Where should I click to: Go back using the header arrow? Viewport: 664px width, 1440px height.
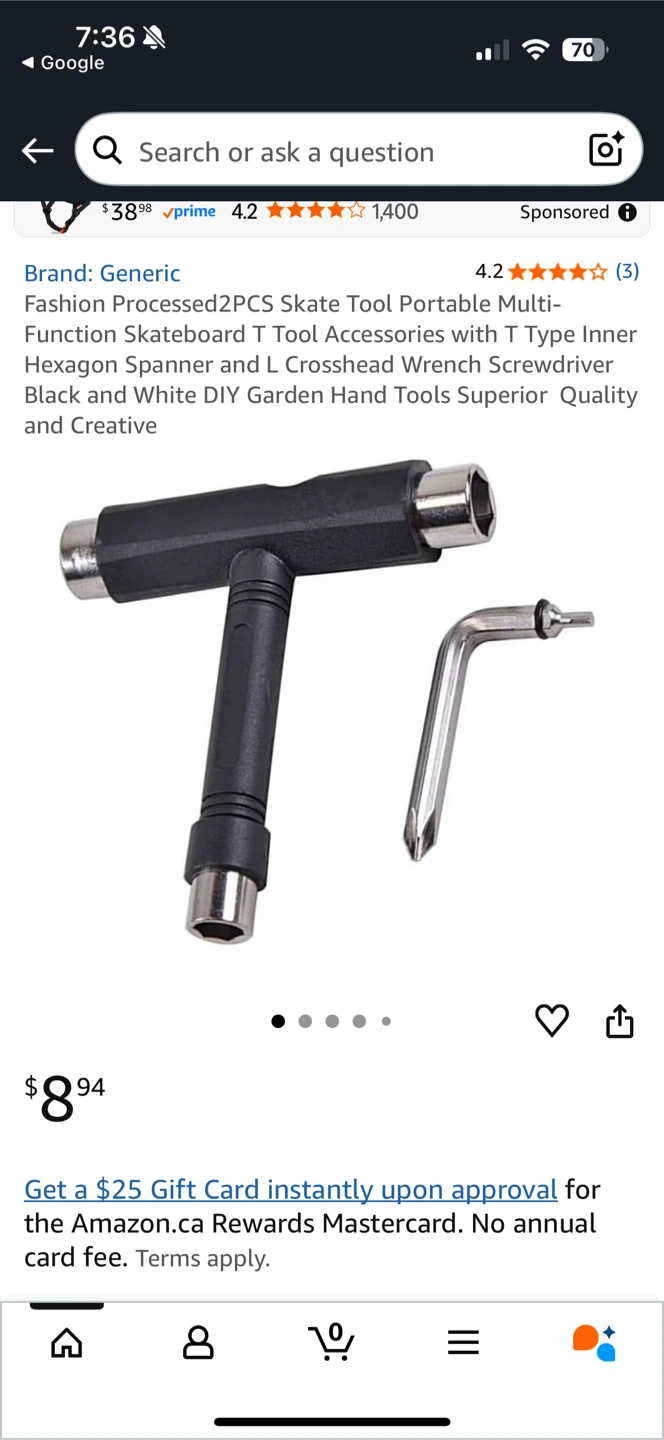38,151
